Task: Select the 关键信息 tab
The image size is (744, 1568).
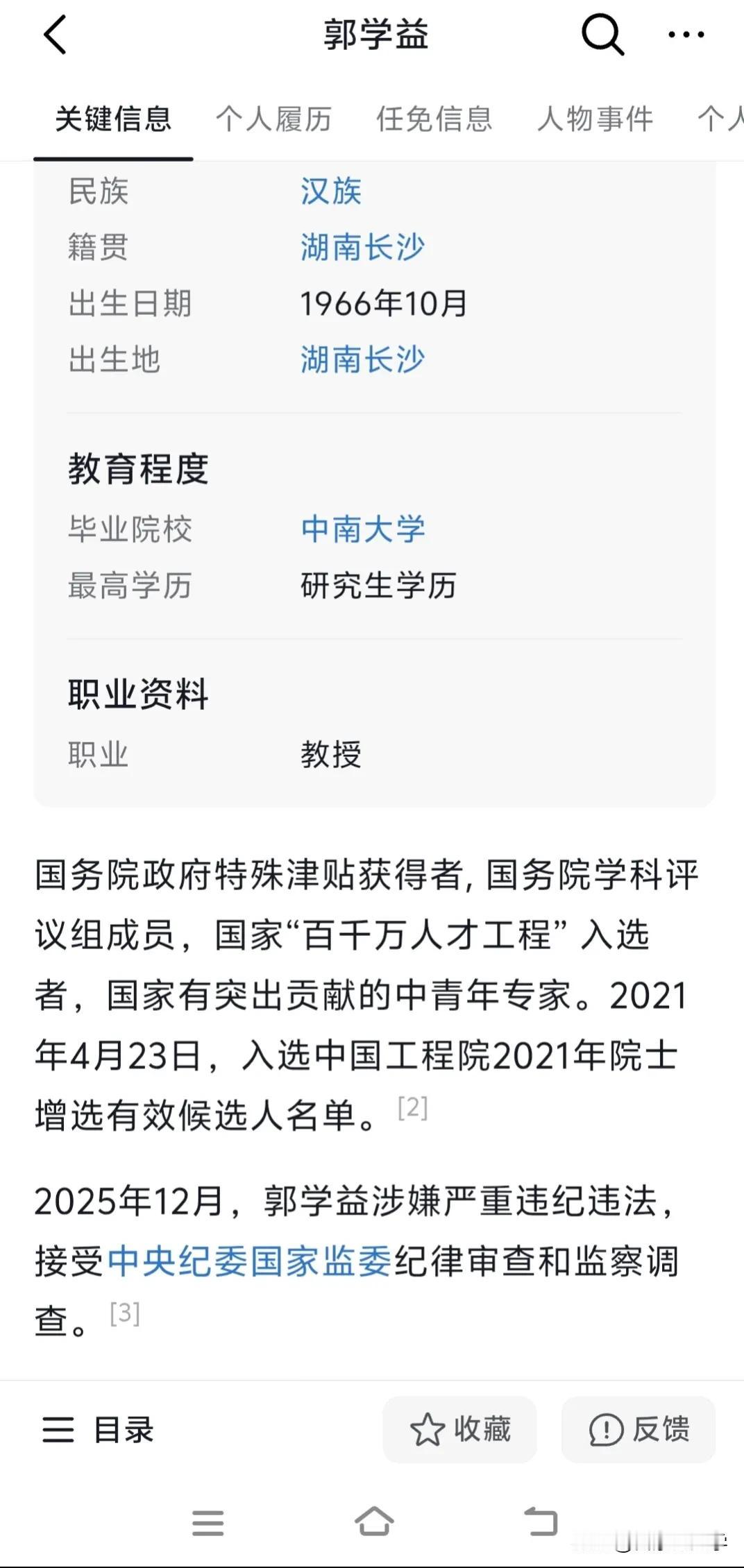Action: [115, 119]
